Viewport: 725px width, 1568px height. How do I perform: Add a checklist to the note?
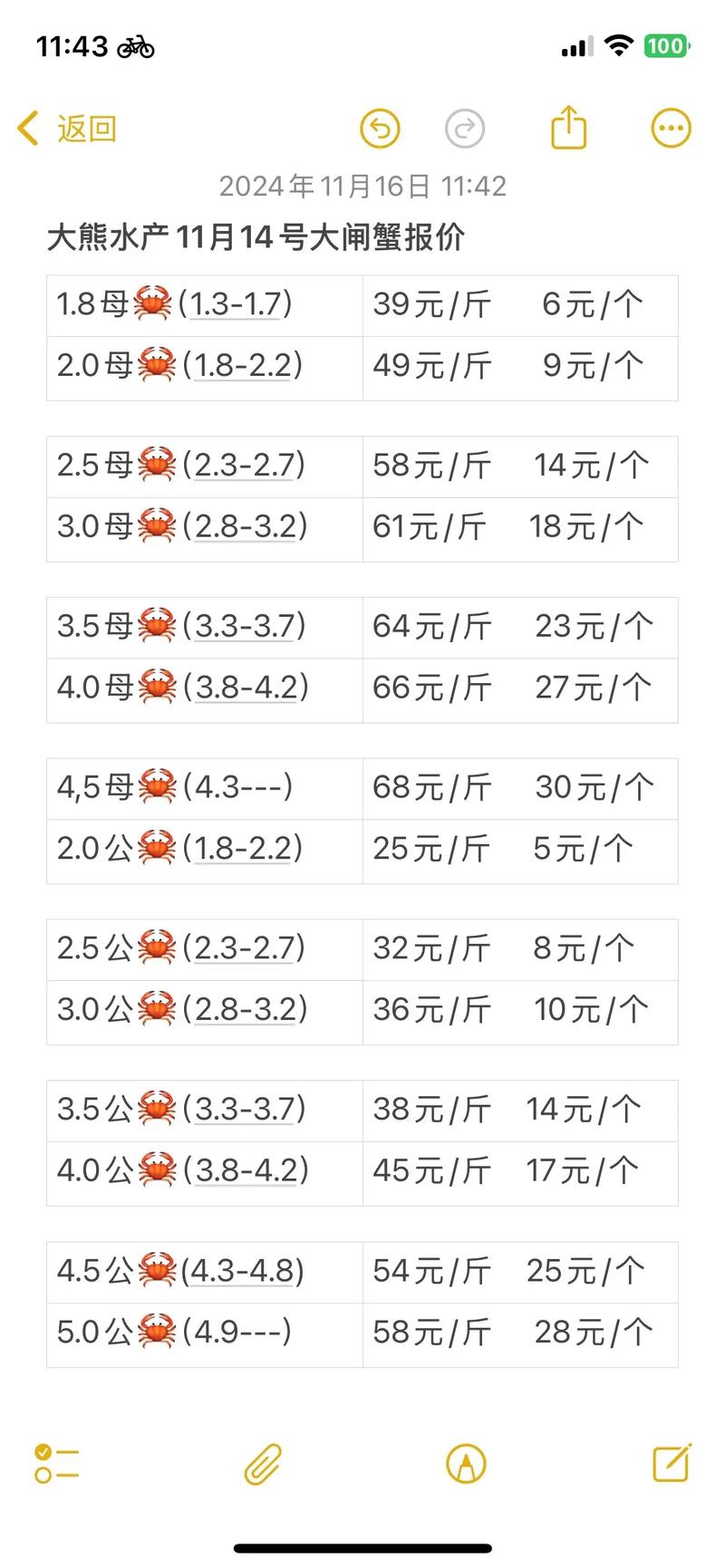(56, 1463)
